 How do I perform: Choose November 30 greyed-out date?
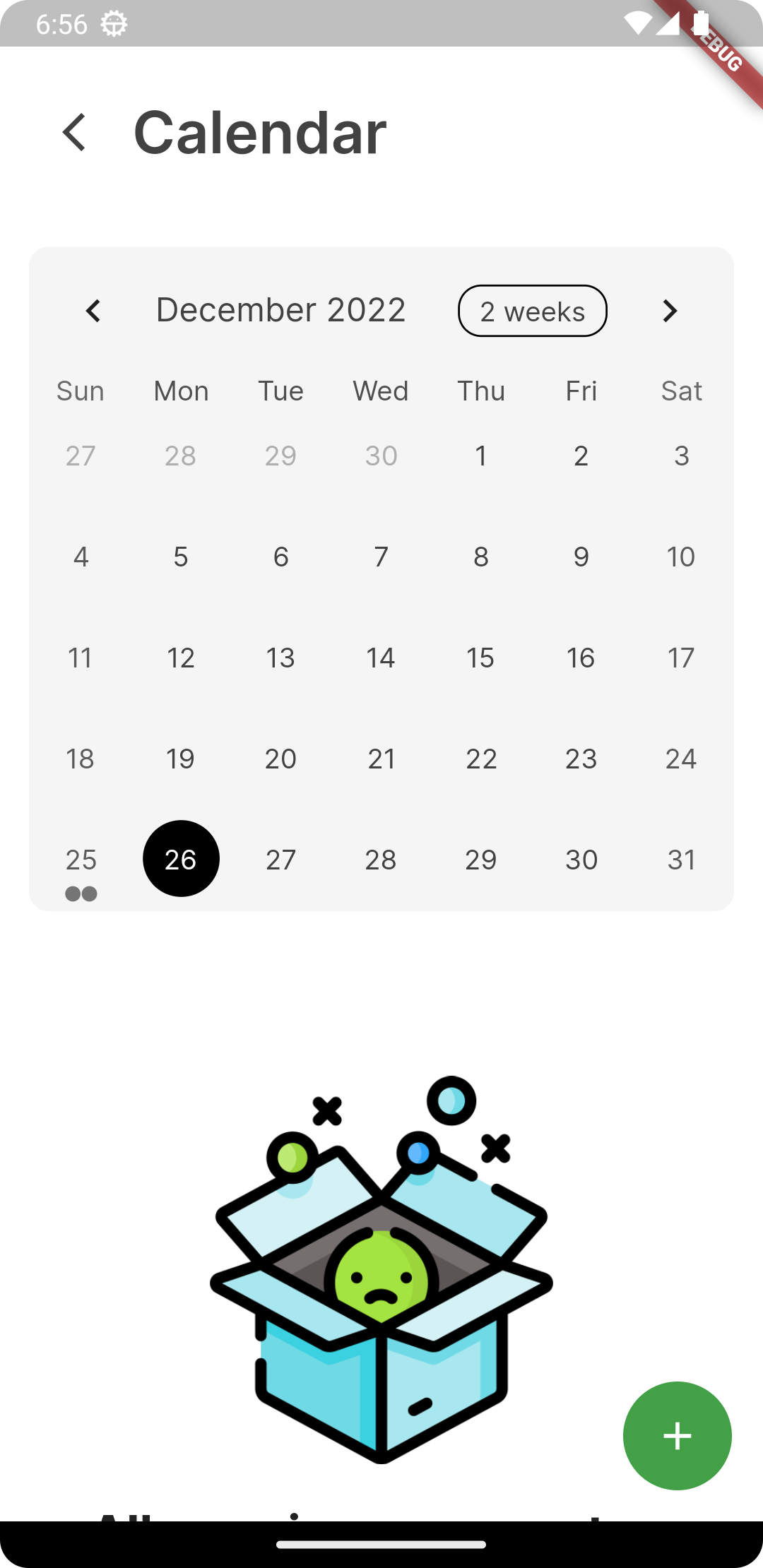[x=381, y=456]
